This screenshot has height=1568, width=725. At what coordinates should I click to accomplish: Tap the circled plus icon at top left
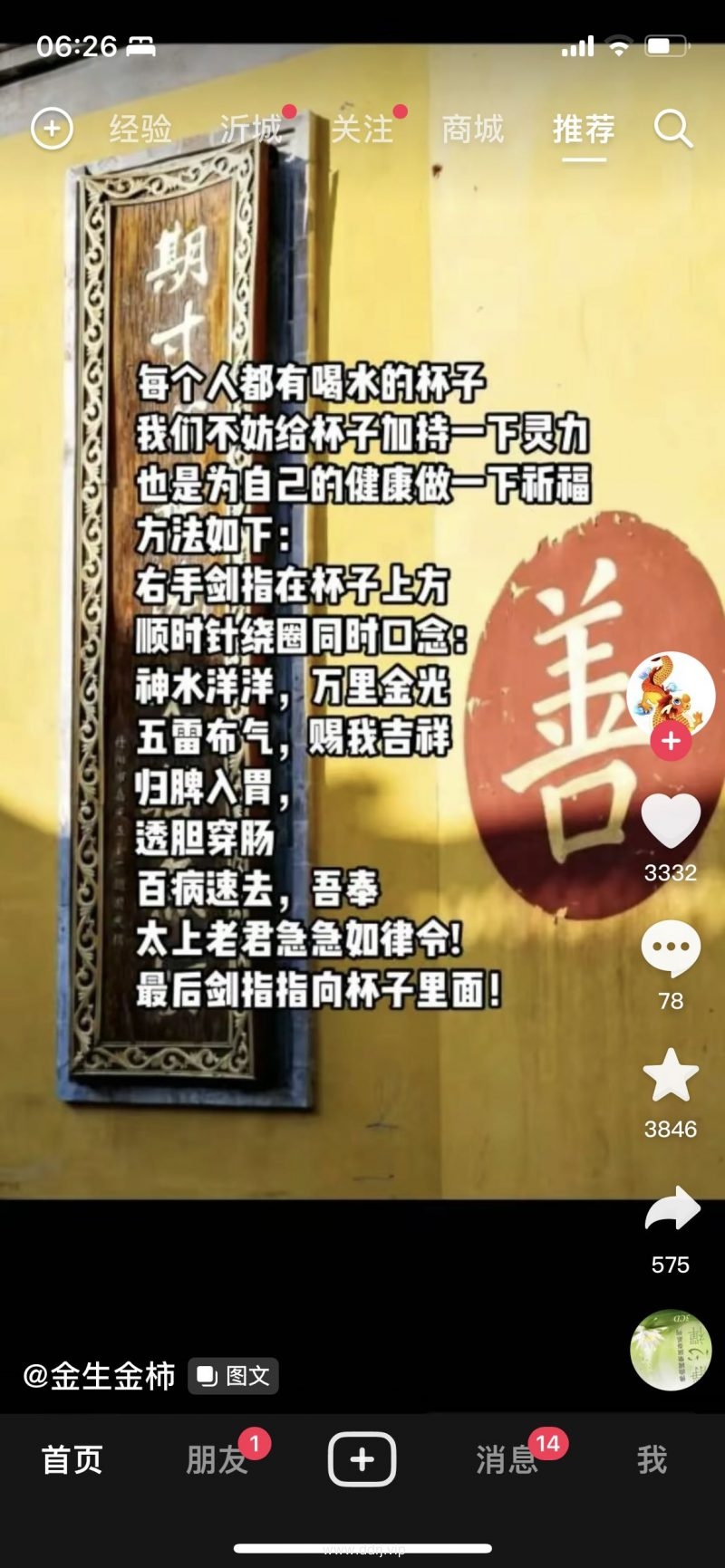(x=52, y=129)
